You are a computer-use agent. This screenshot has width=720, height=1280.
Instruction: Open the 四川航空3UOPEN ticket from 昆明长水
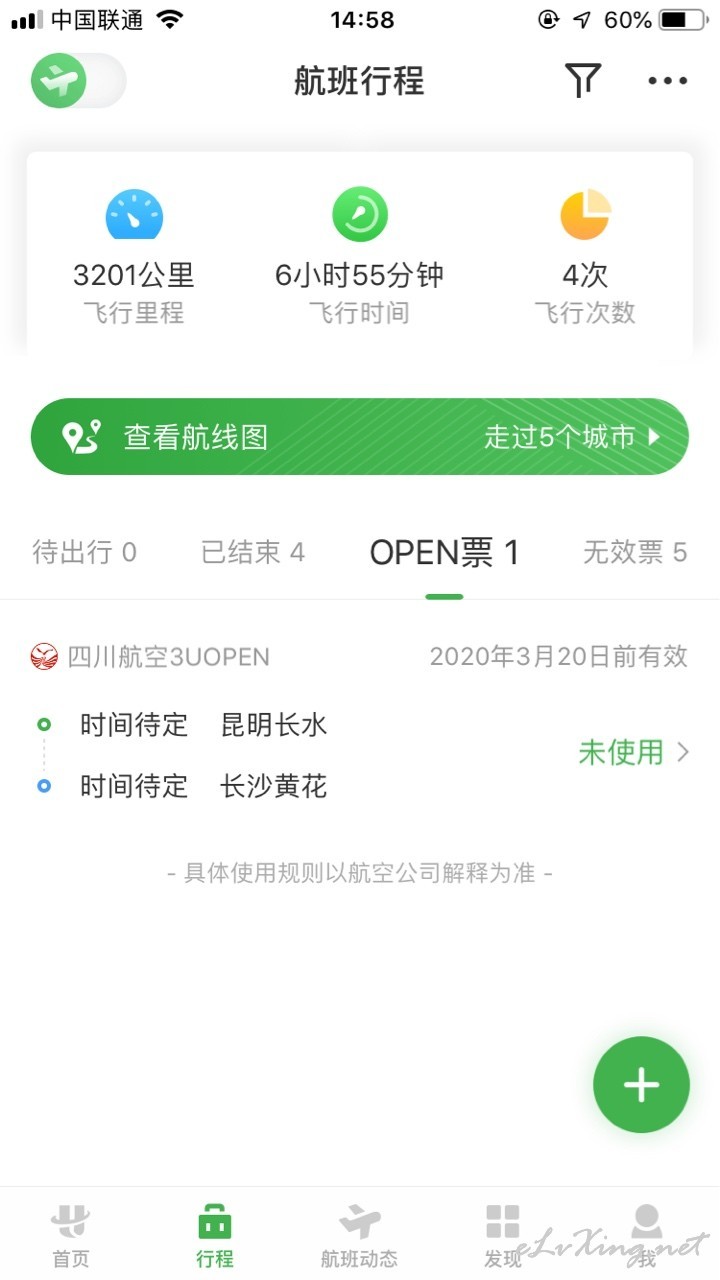click(x=360, y=724)
